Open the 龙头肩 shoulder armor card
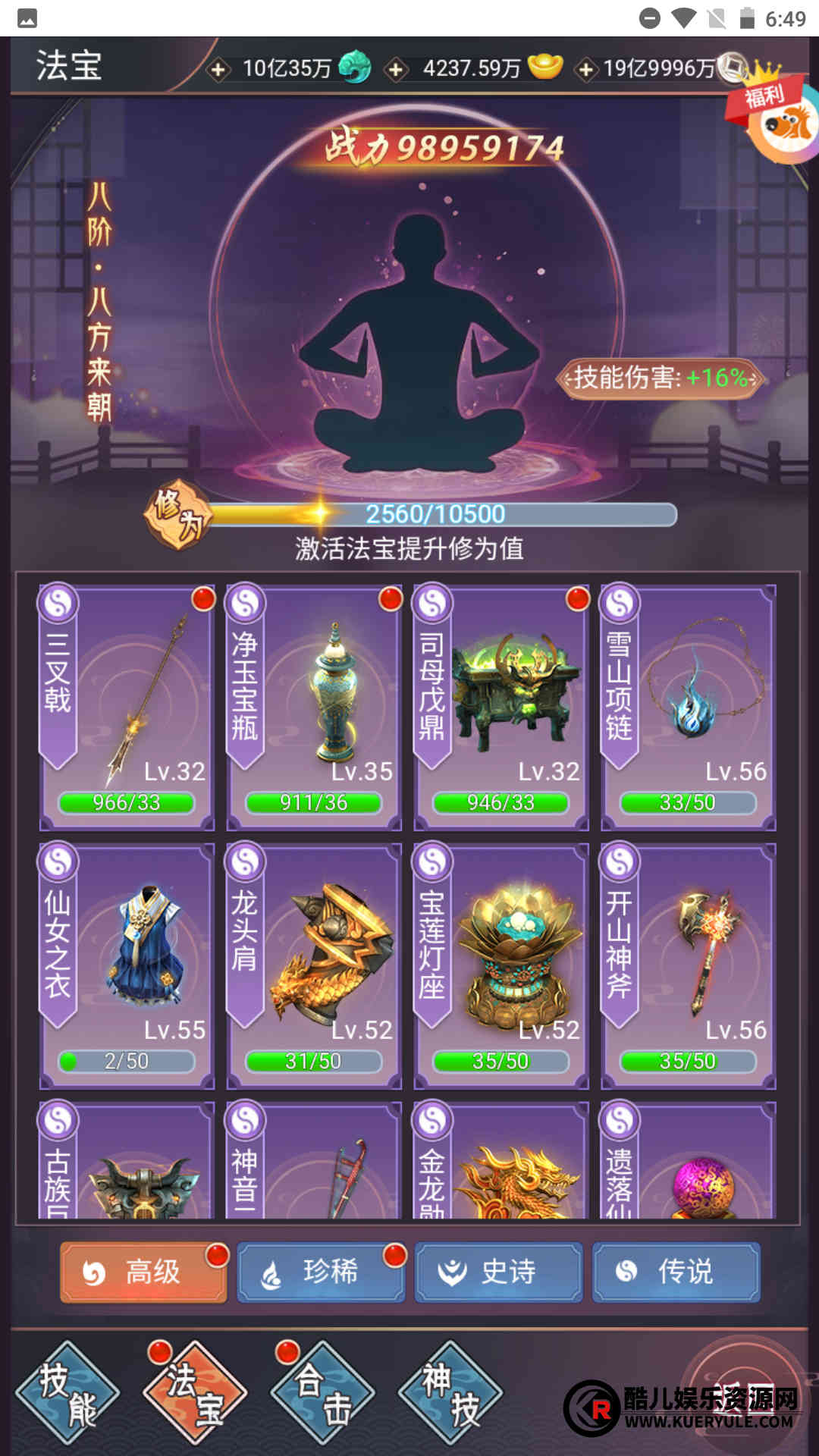Screen dimensions: 819x1456 [314, 965]
